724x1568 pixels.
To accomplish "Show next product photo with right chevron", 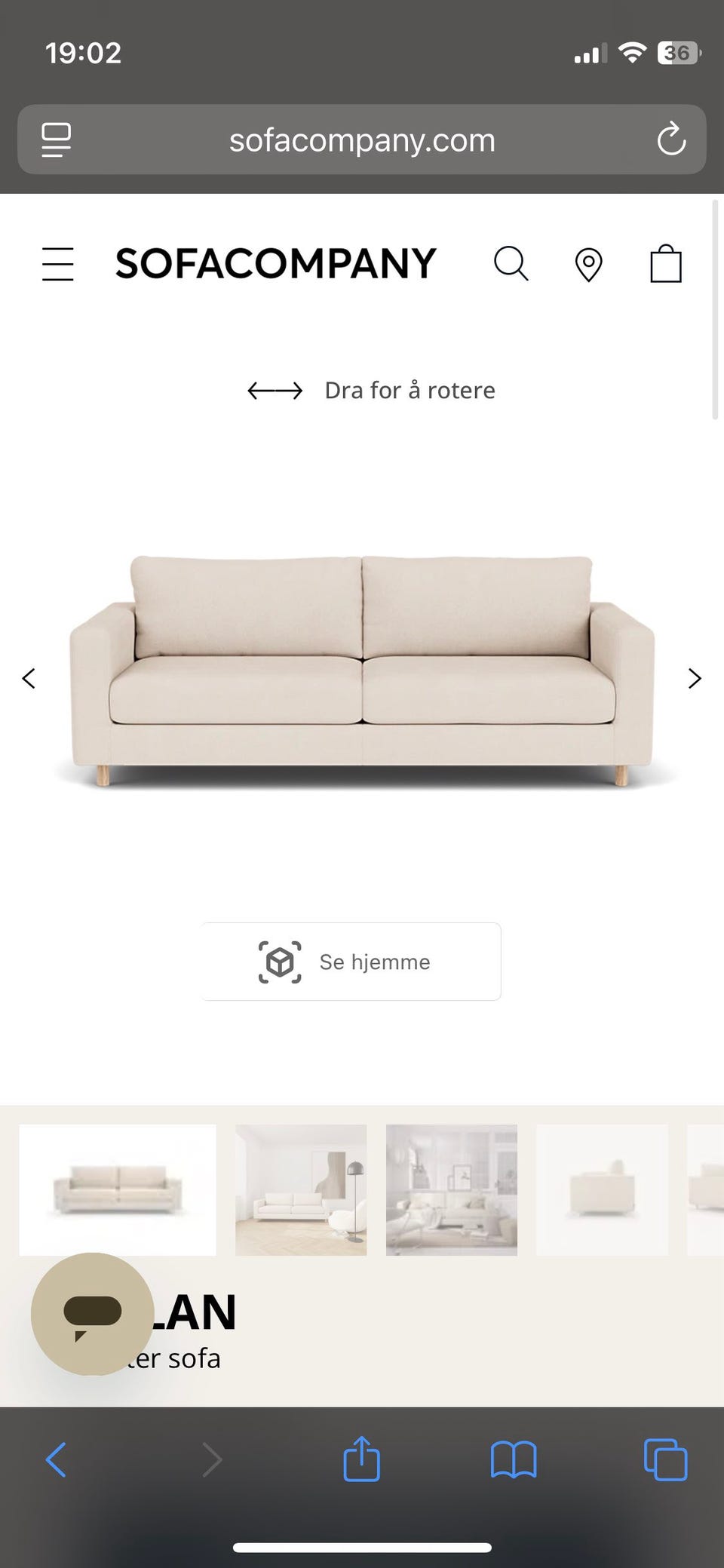I will point(695,678).
